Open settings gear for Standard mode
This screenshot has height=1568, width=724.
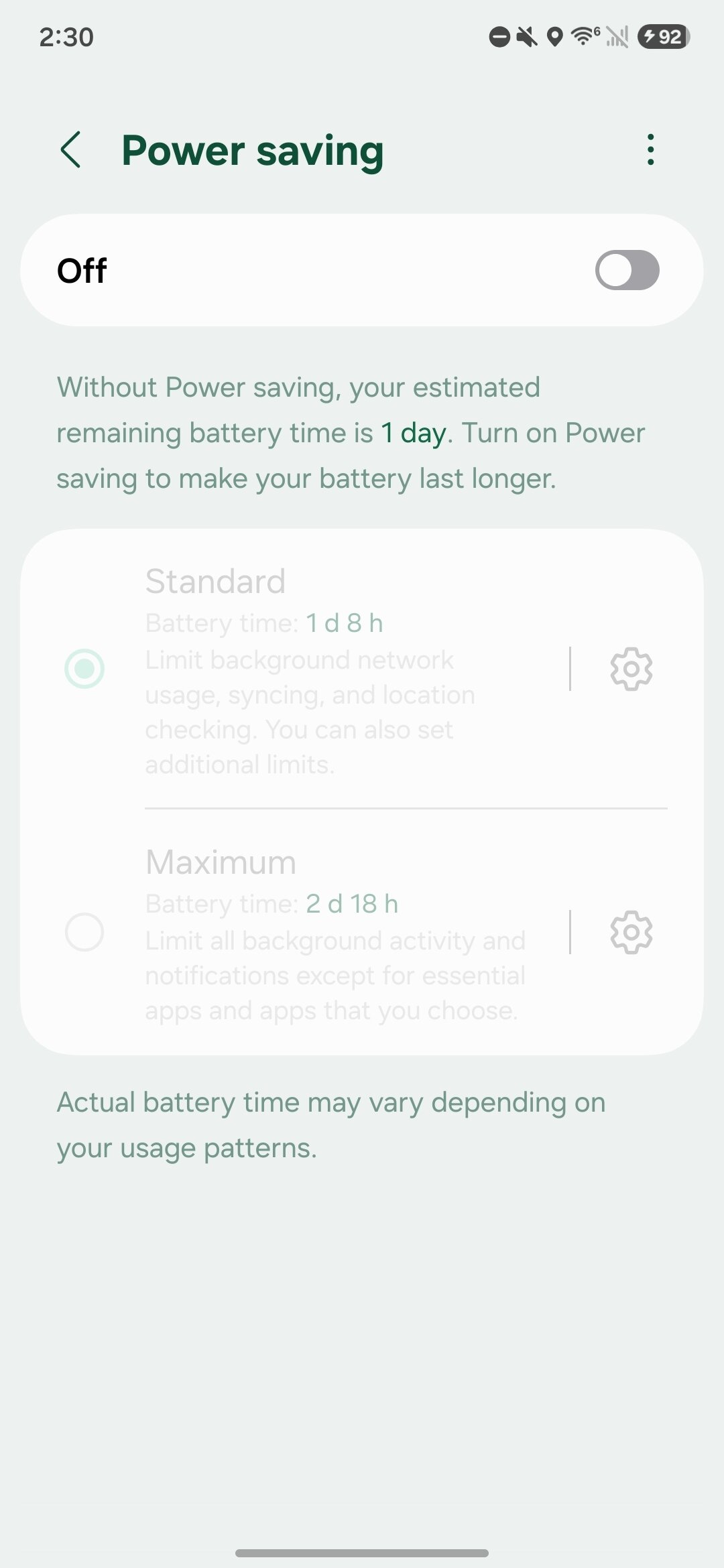tap(631, 669)
